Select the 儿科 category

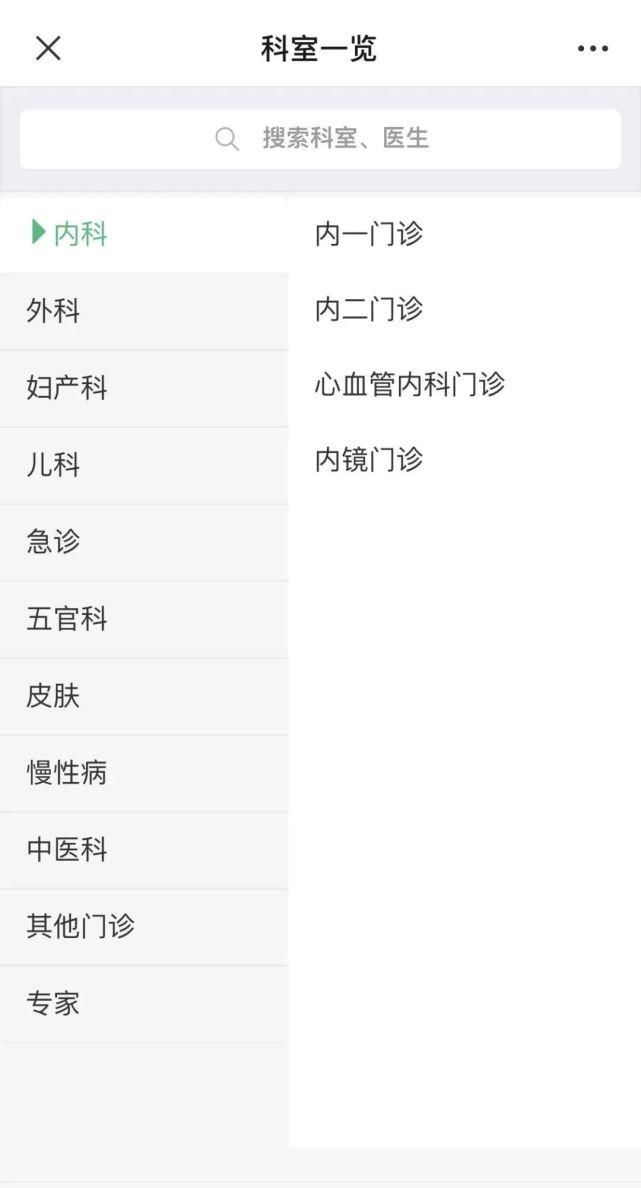144,465
